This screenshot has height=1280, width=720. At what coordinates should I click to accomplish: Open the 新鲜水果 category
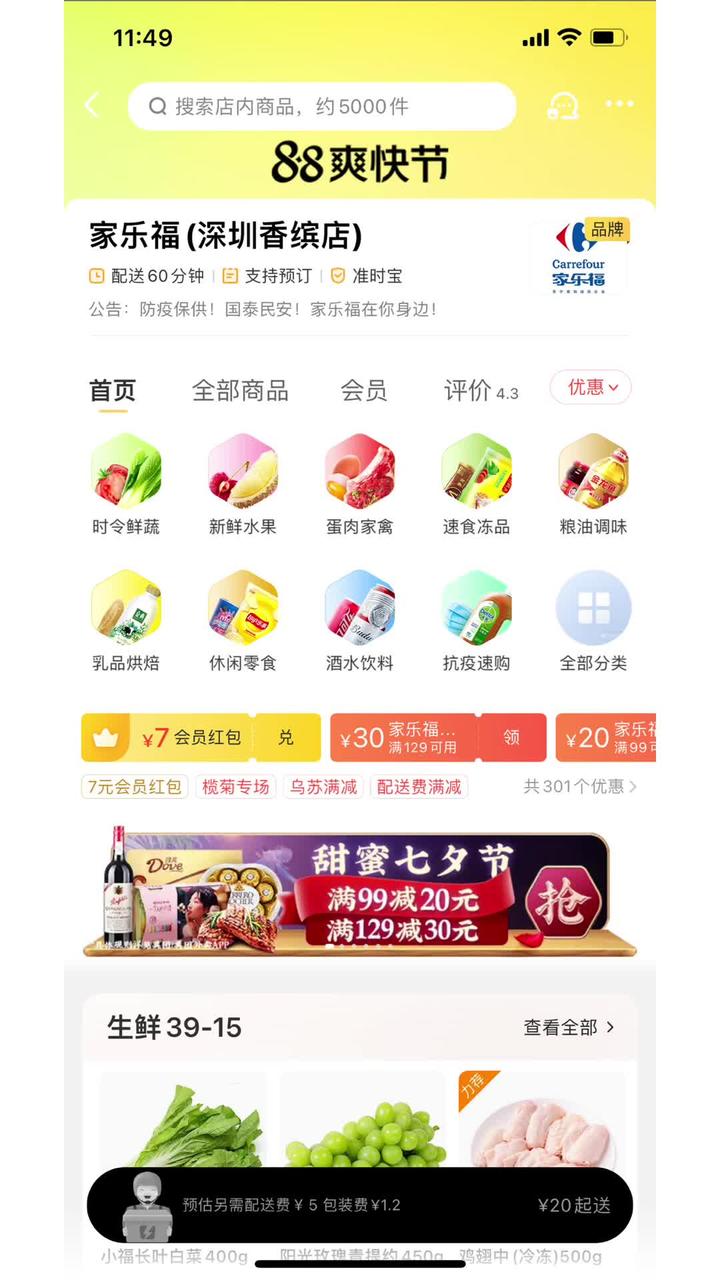click(242, 485)
